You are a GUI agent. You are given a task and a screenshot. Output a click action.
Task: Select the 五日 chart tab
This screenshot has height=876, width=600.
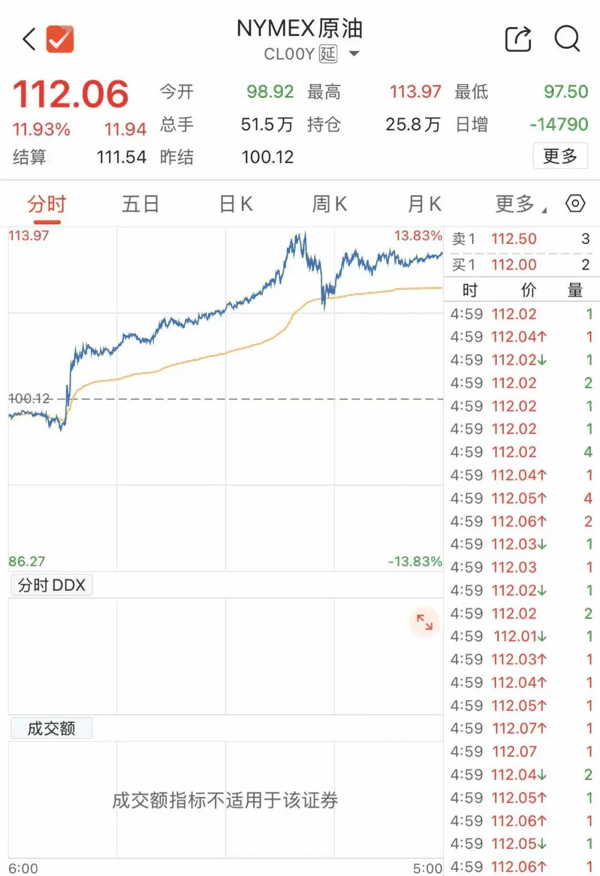(140, 204)
